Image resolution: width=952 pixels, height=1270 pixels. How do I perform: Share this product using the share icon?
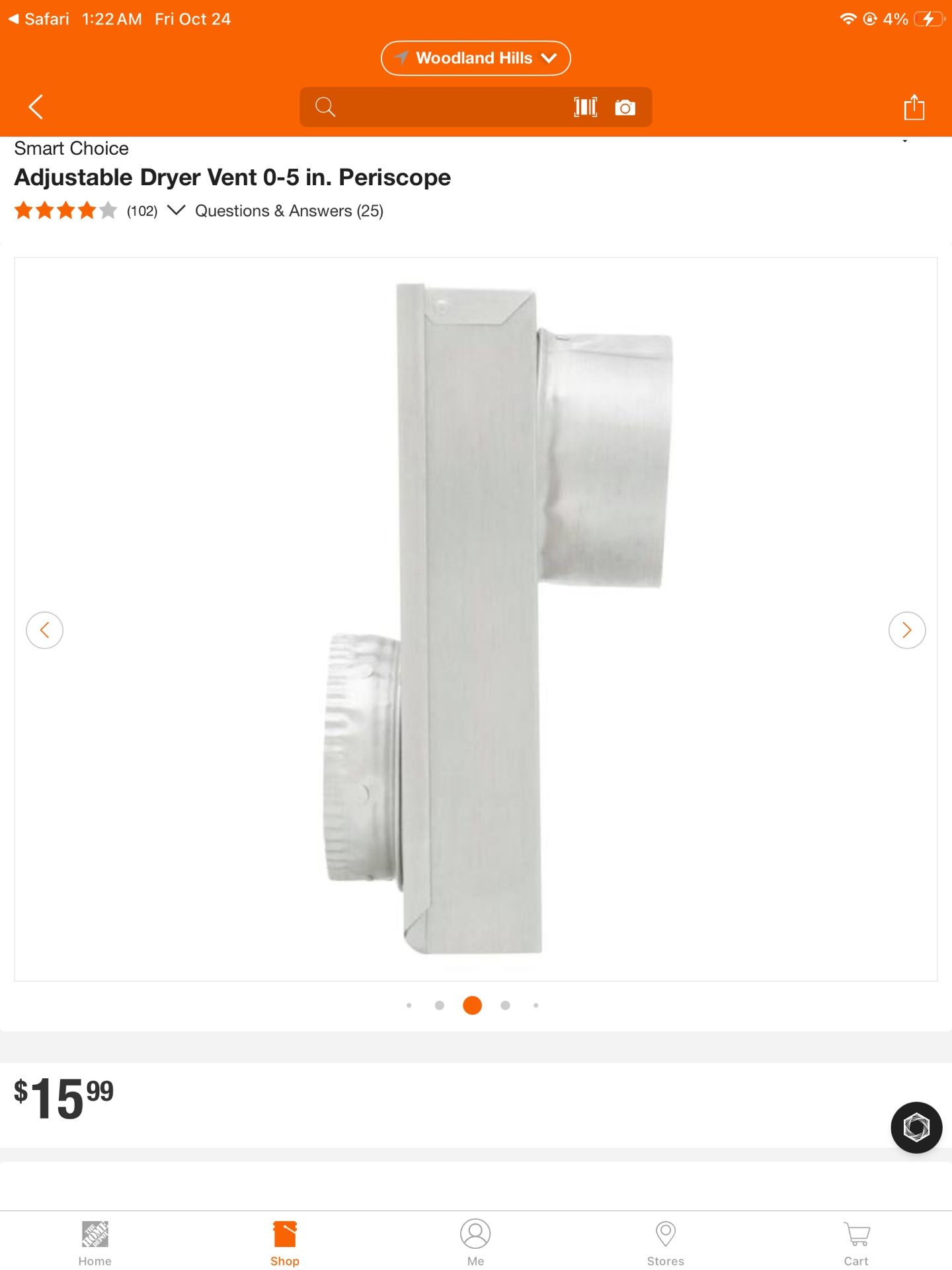915,106
